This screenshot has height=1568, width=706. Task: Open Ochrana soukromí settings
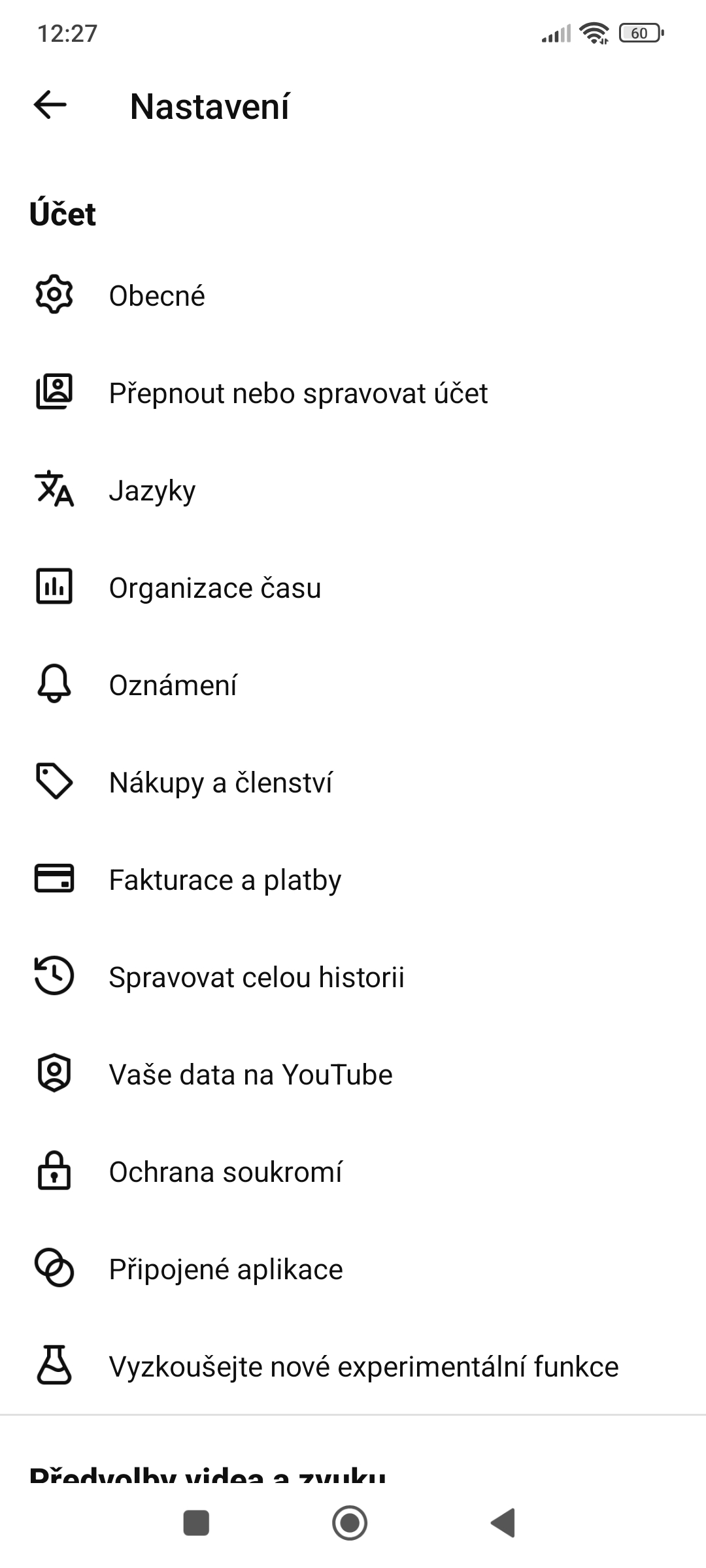pos(226,1172)
